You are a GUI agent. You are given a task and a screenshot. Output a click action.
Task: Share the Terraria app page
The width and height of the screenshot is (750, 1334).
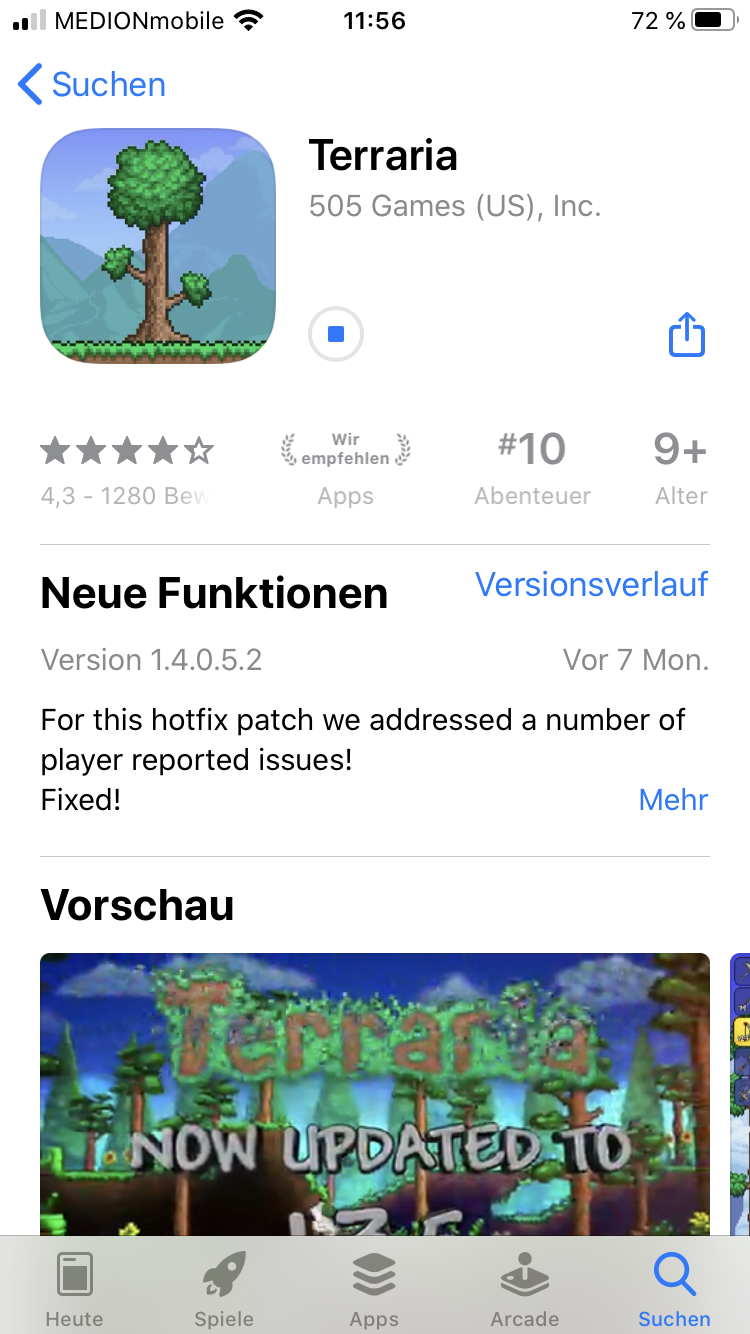click(x=686, y=335)
